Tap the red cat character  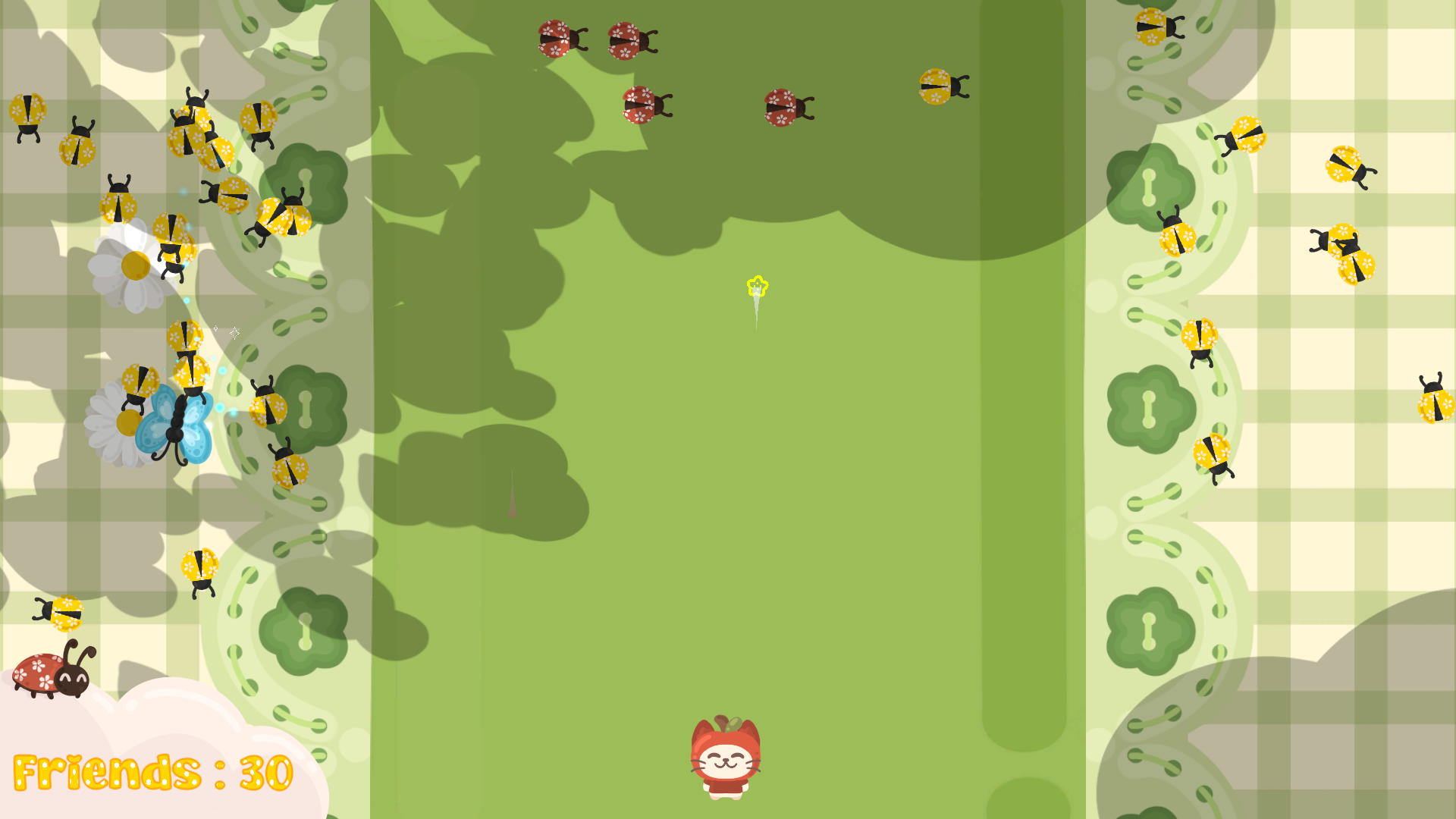coord(726,758)
